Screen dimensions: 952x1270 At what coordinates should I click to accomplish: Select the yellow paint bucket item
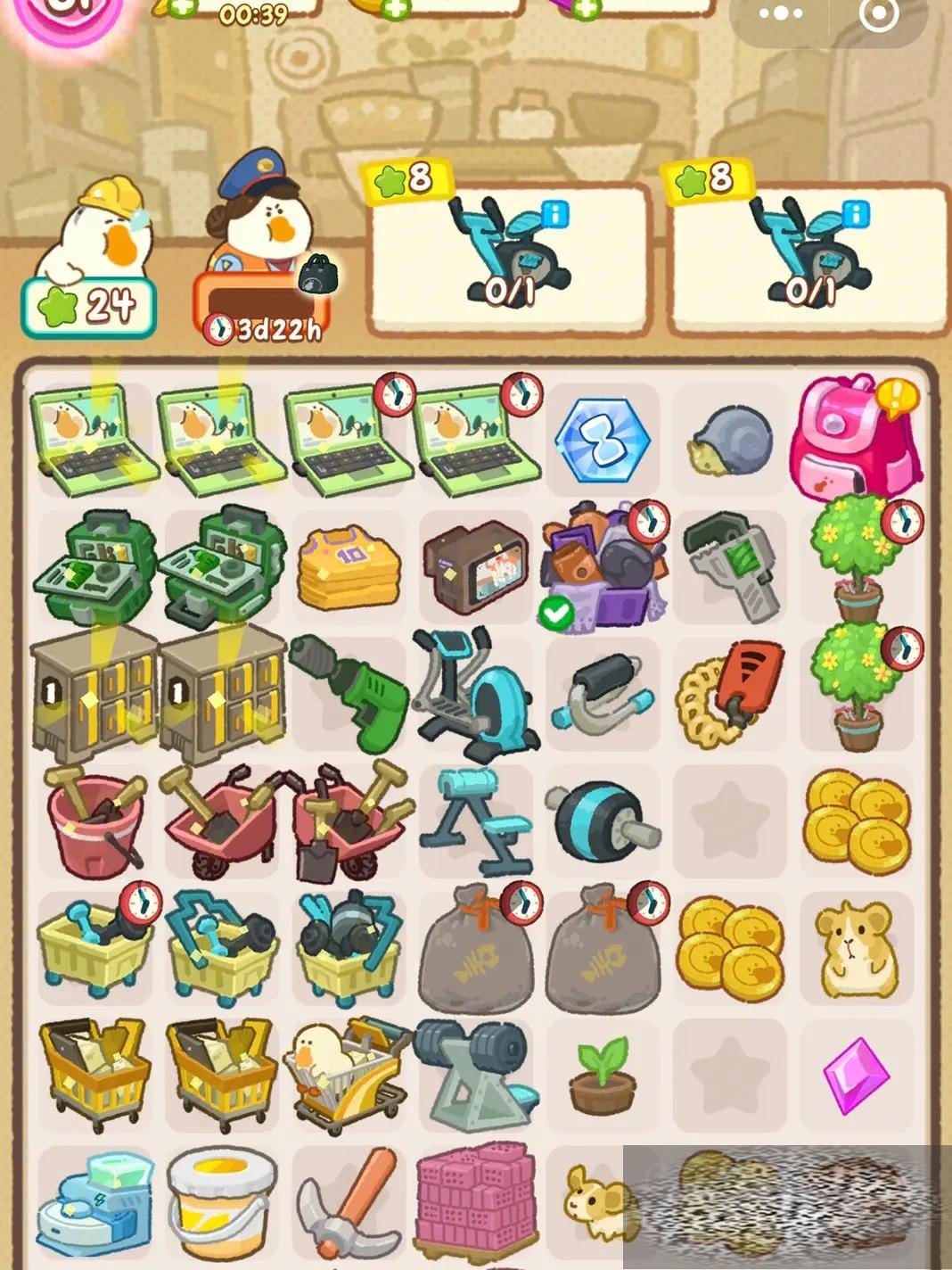coord(221,1204)
